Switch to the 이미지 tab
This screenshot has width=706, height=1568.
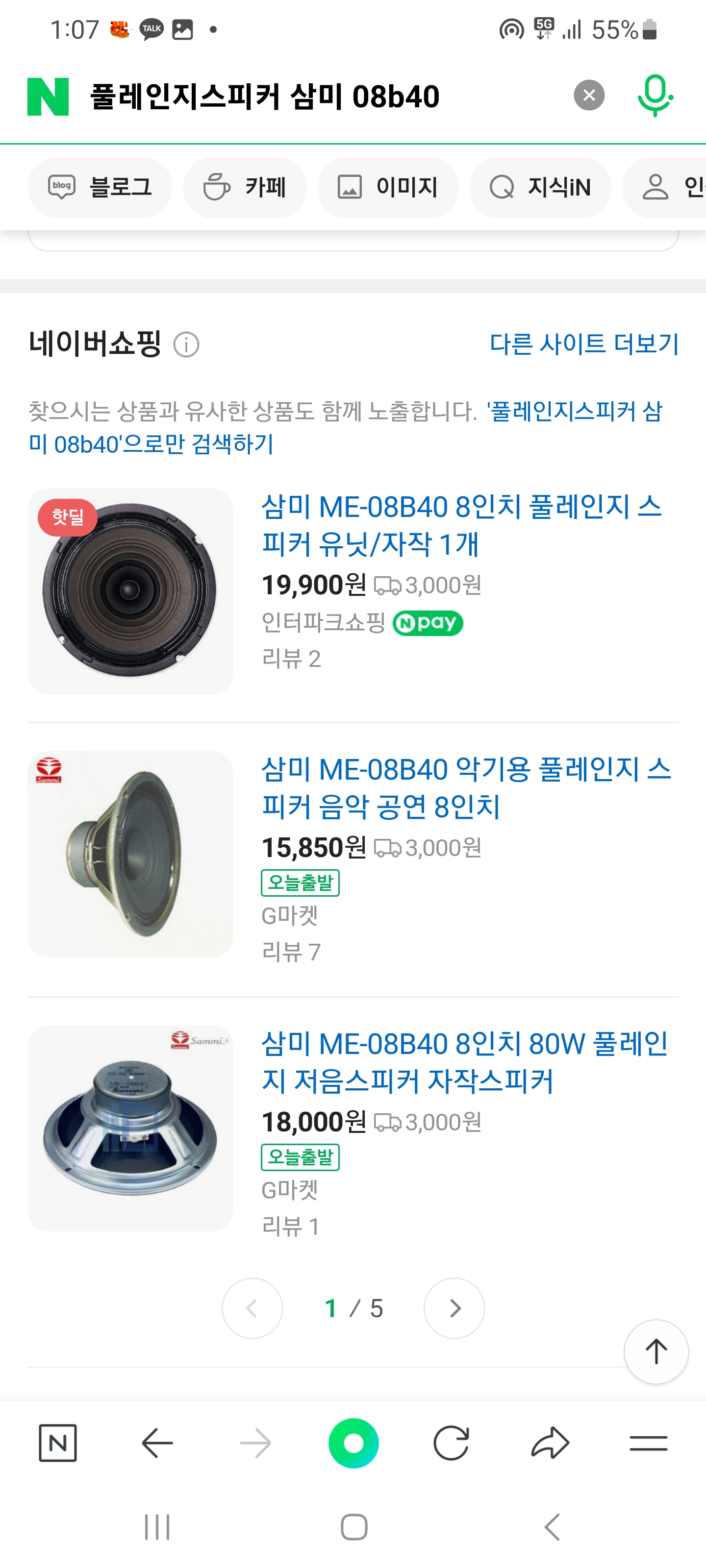tap(387, 188)
